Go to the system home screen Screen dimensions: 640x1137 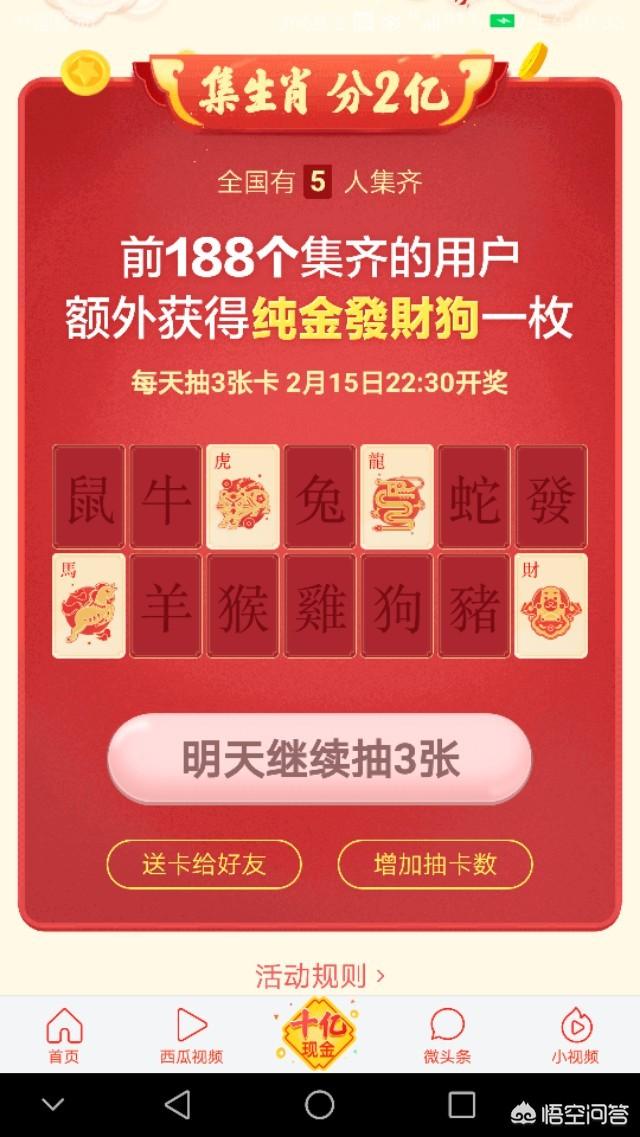click(x=320, y=1105)
